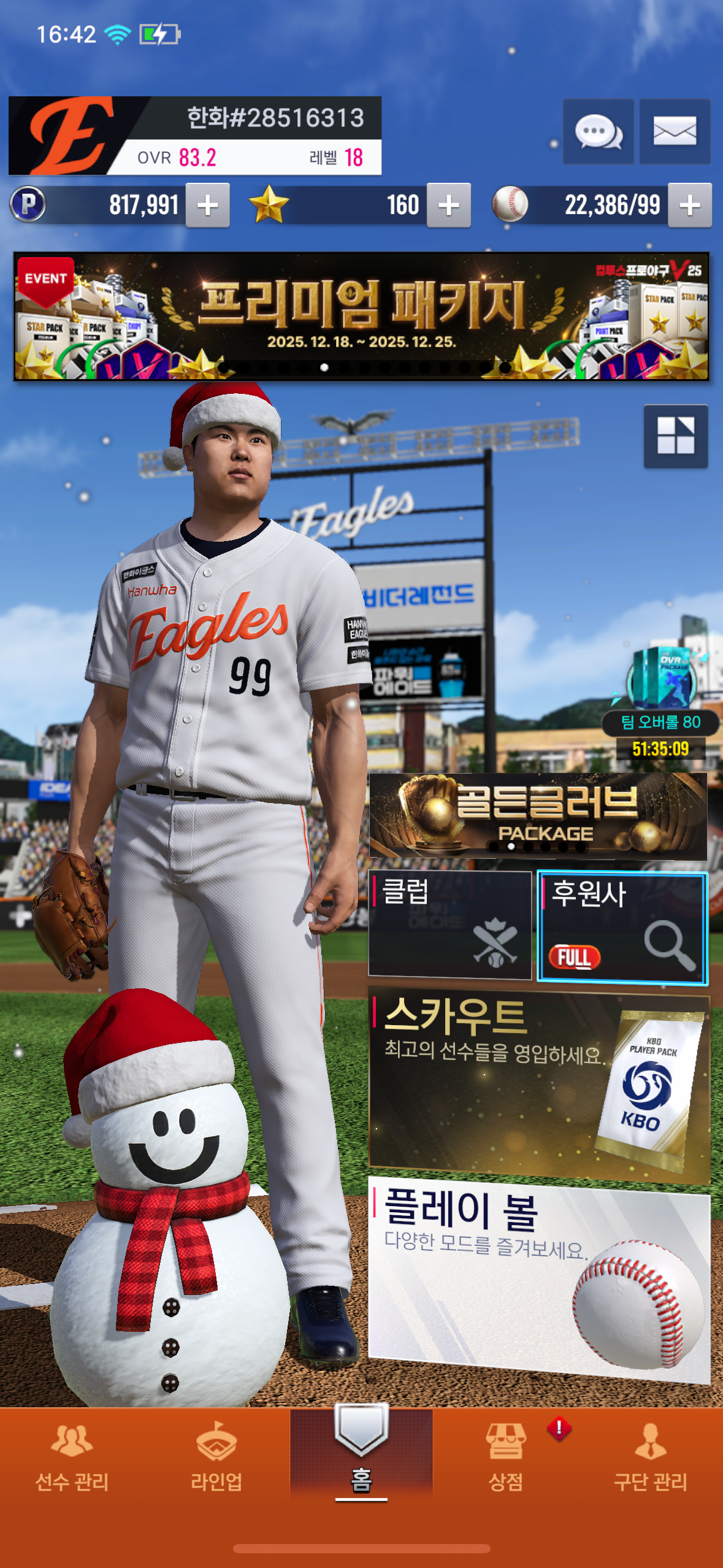Add more stars with the plus button
This screenshot has height=1568, width=723.
449,206
